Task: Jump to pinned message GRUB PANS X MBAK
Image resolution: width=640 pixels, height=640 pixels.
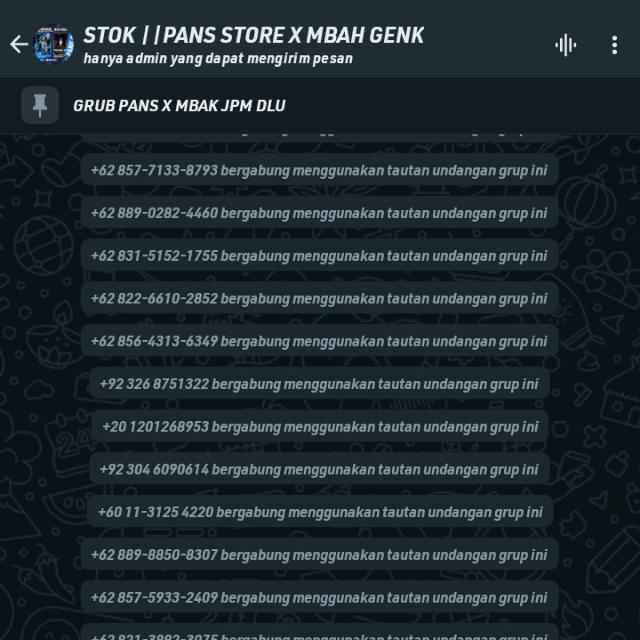Action: (180, 105)
